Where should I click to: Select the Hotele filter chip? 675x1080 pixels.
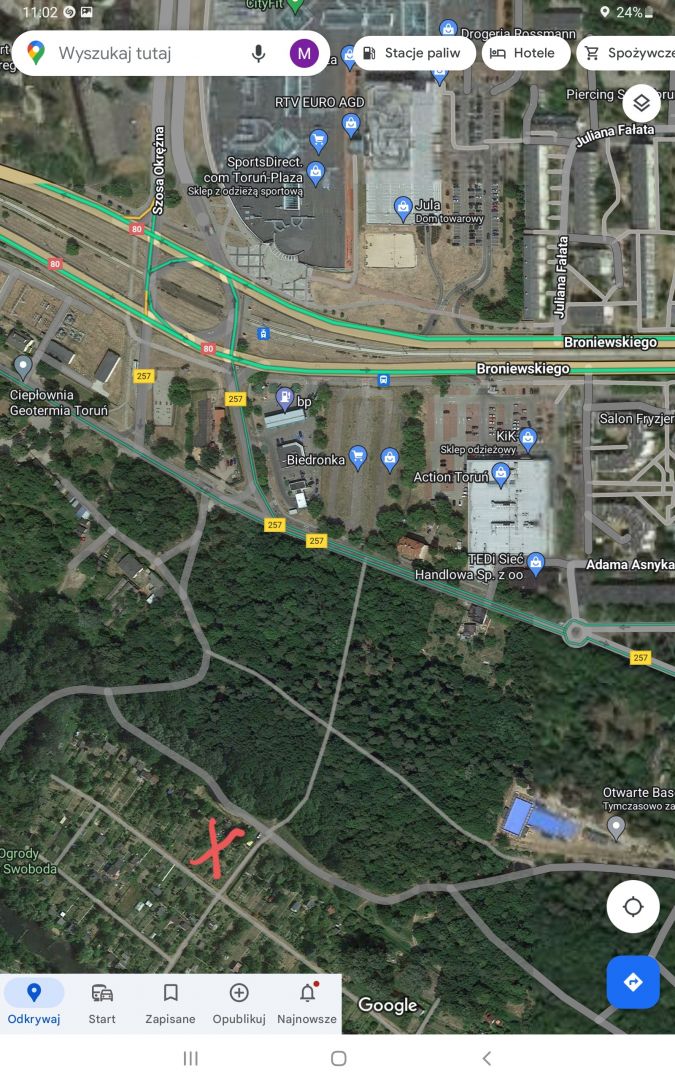(526, 53)
